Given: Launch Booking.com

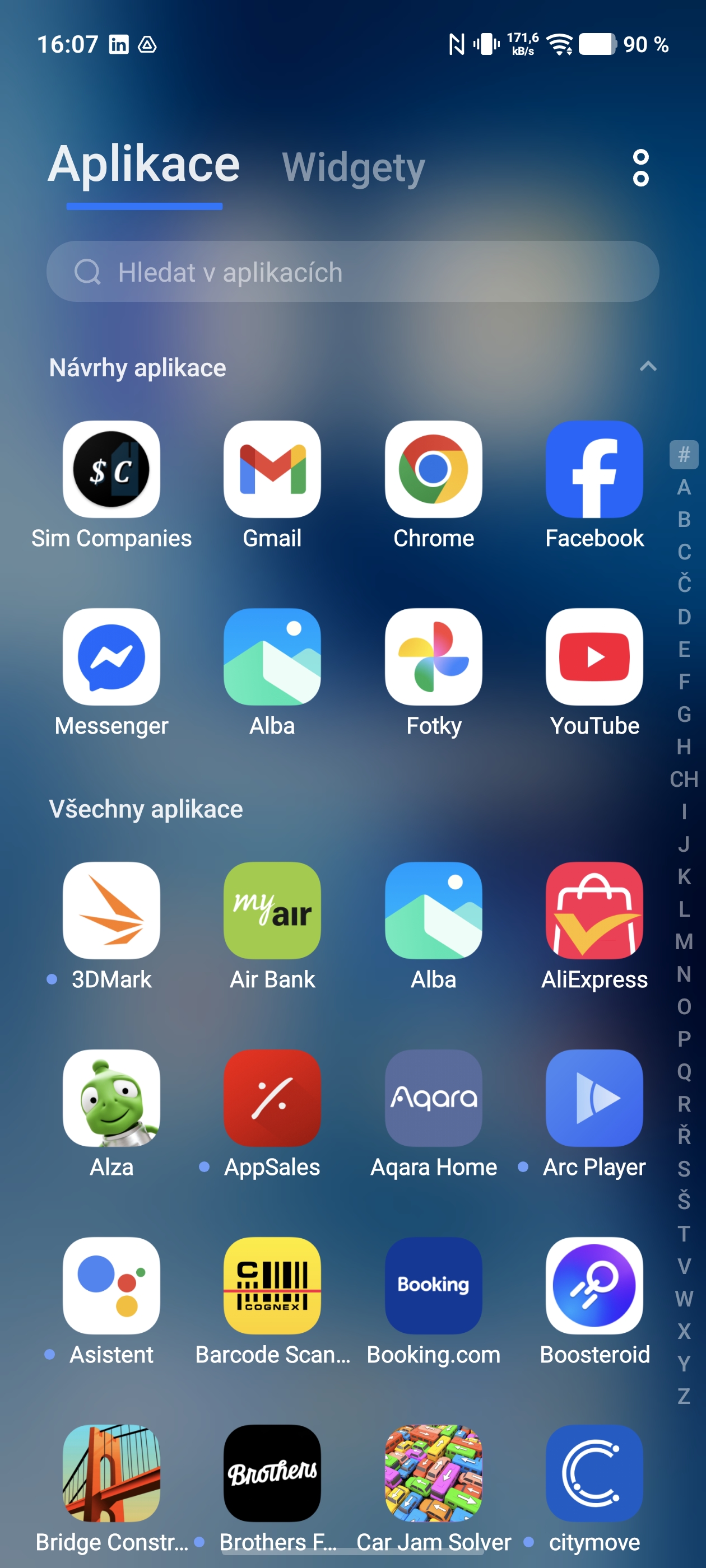Looking at the screenshot, I should click(433, 1285).
